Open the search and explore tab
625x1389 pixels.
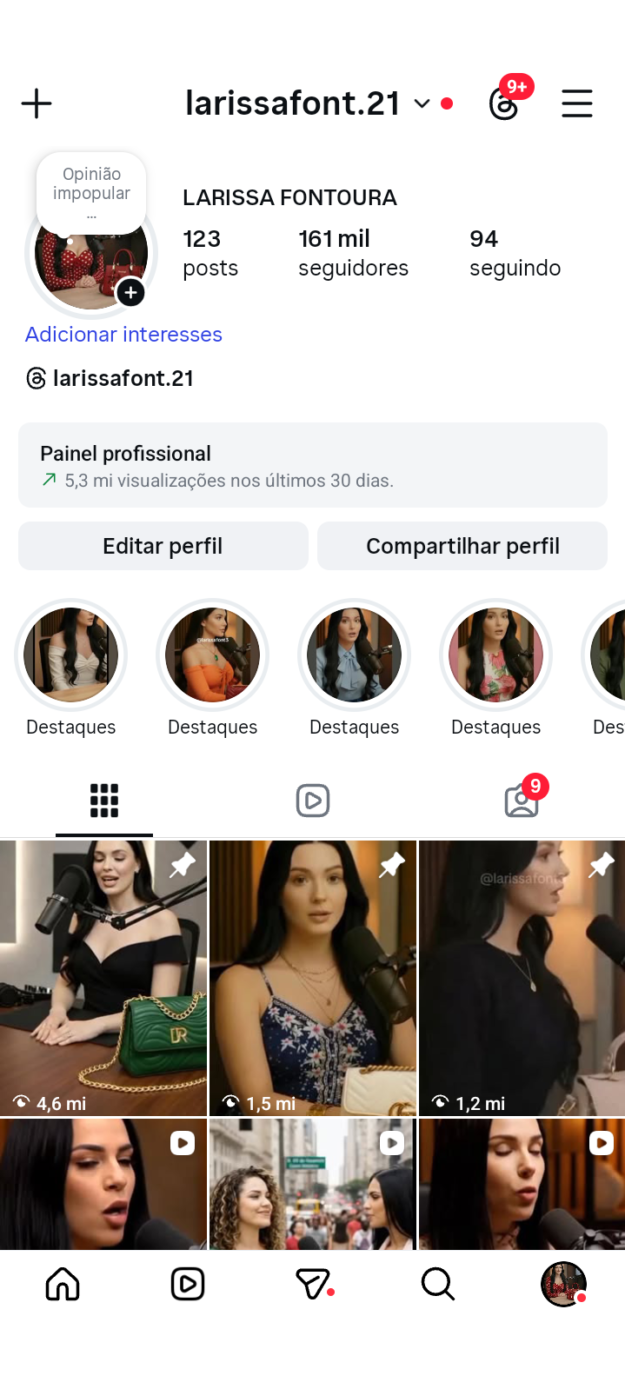pyautogui.click(x=438, y=1284)
